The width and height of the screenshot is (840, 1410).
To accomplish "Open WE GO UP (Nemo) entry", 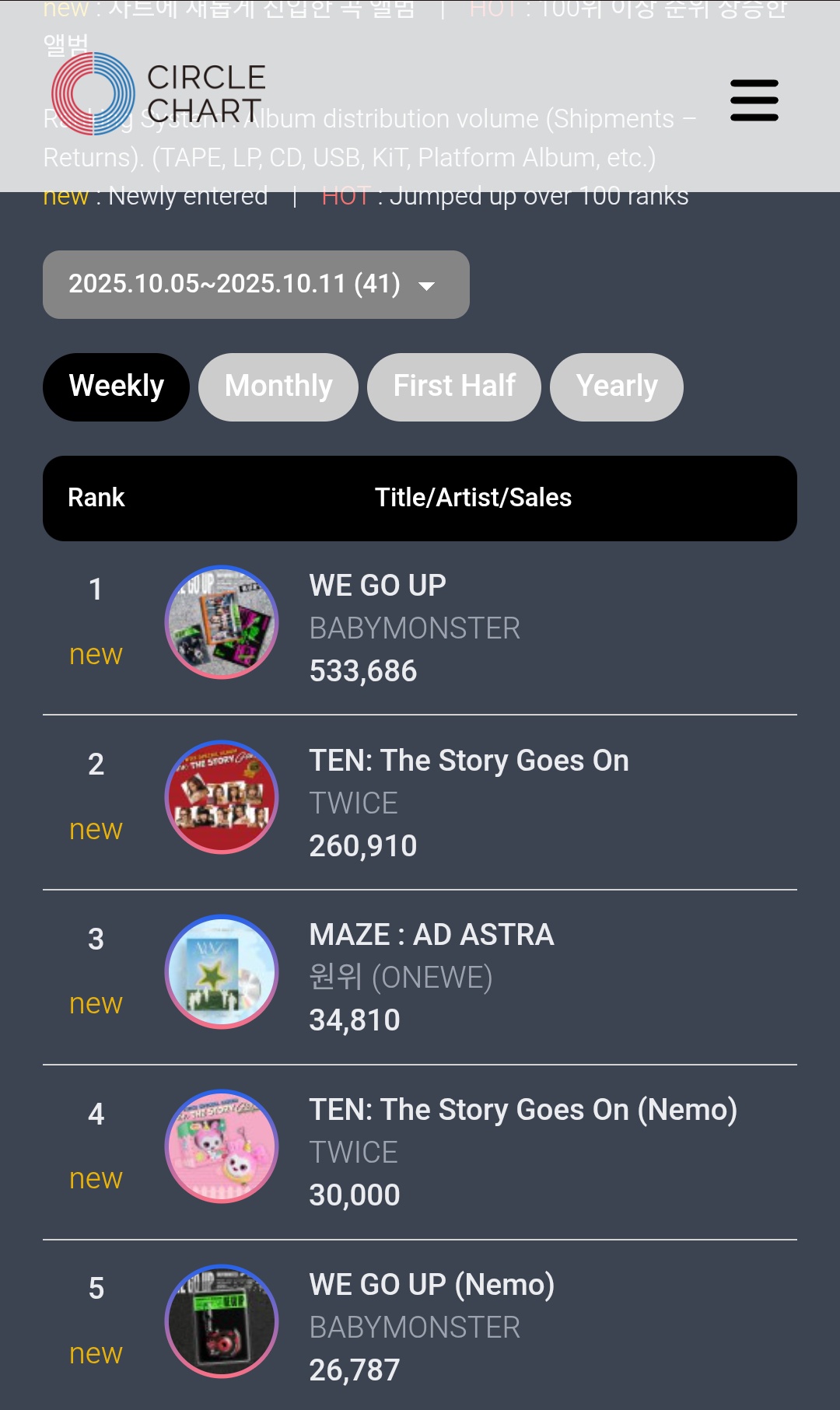I will (420, 1325).
